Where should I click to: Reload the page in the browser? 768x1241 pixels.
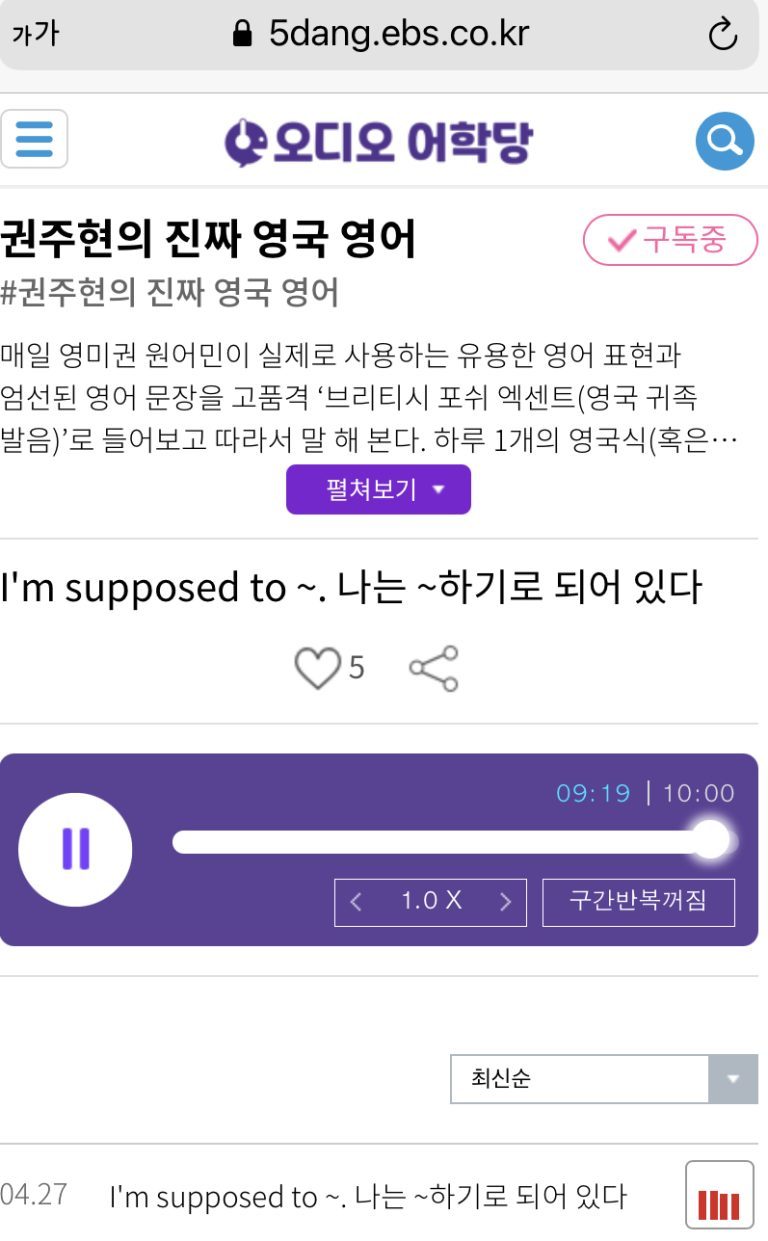click(722, 36)
